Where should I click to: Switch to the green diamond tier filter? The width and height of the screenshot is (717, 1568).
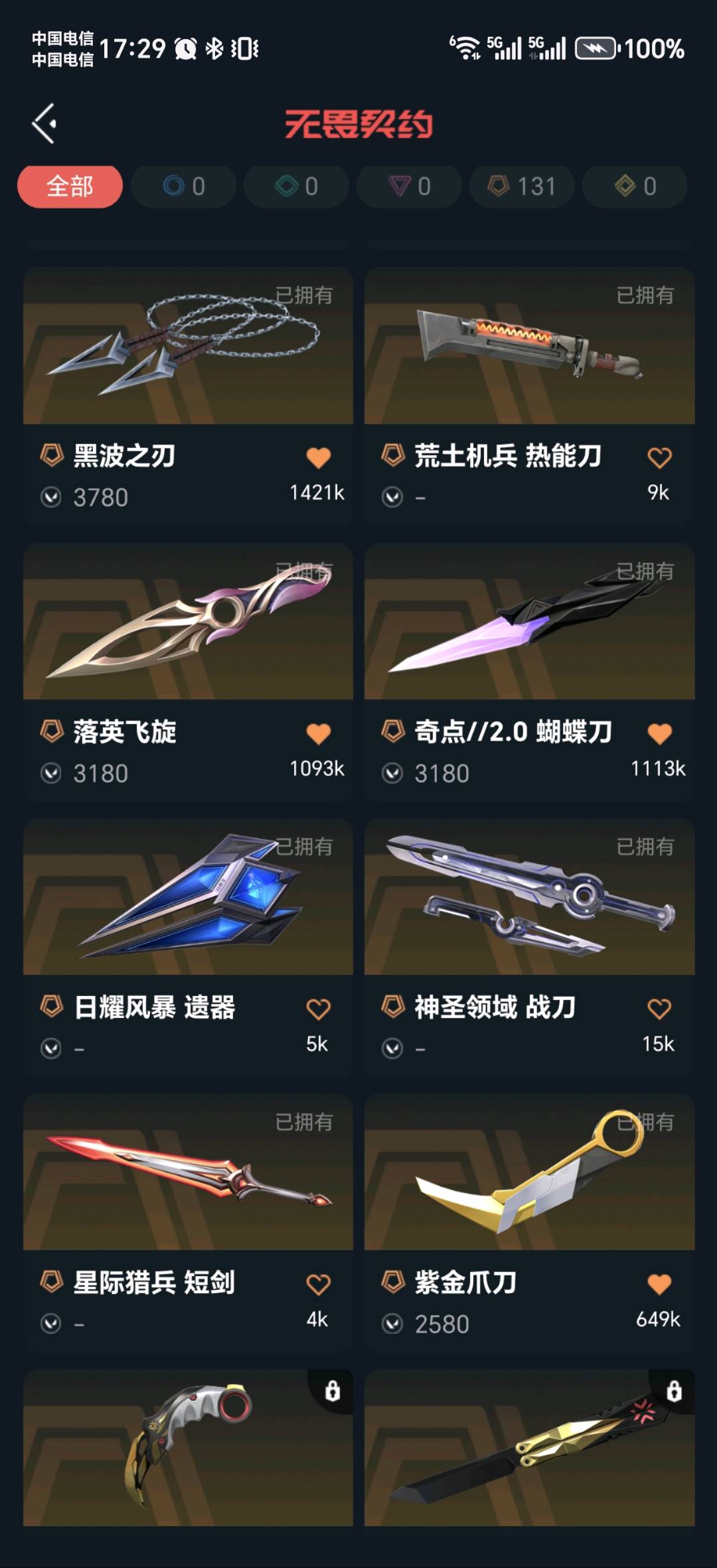point(296,186)
